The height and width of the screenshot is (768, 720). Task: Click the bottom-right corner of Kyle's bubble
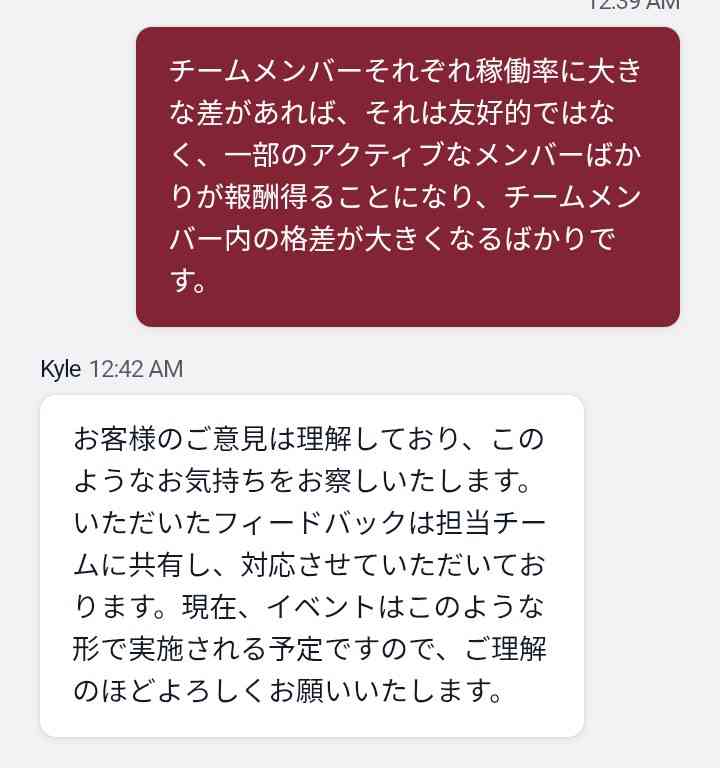[x=582, y=730]
